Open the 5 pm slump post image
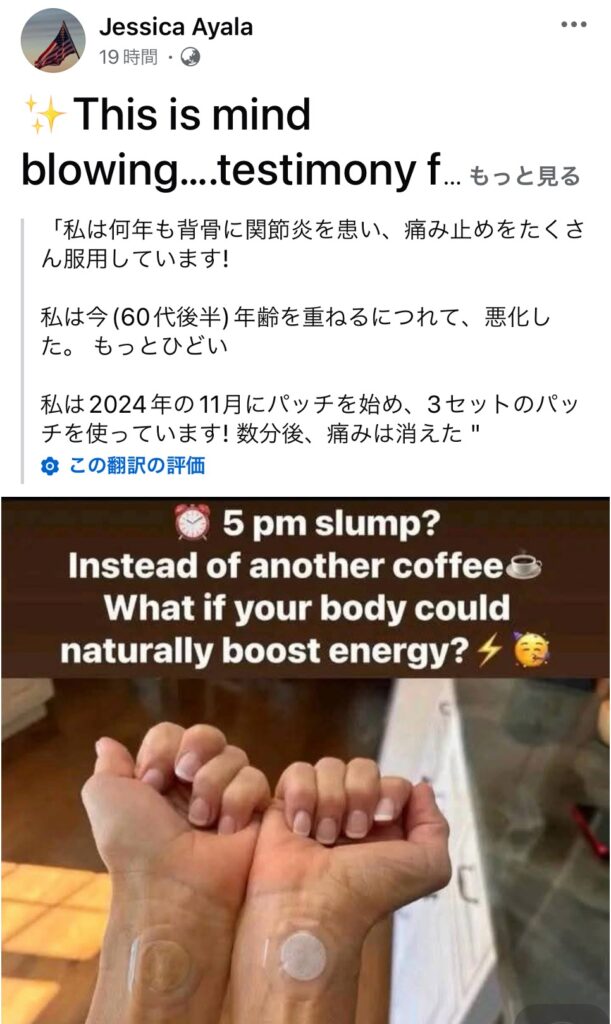Screen dimensions: 611x1024 coord(305,760)
